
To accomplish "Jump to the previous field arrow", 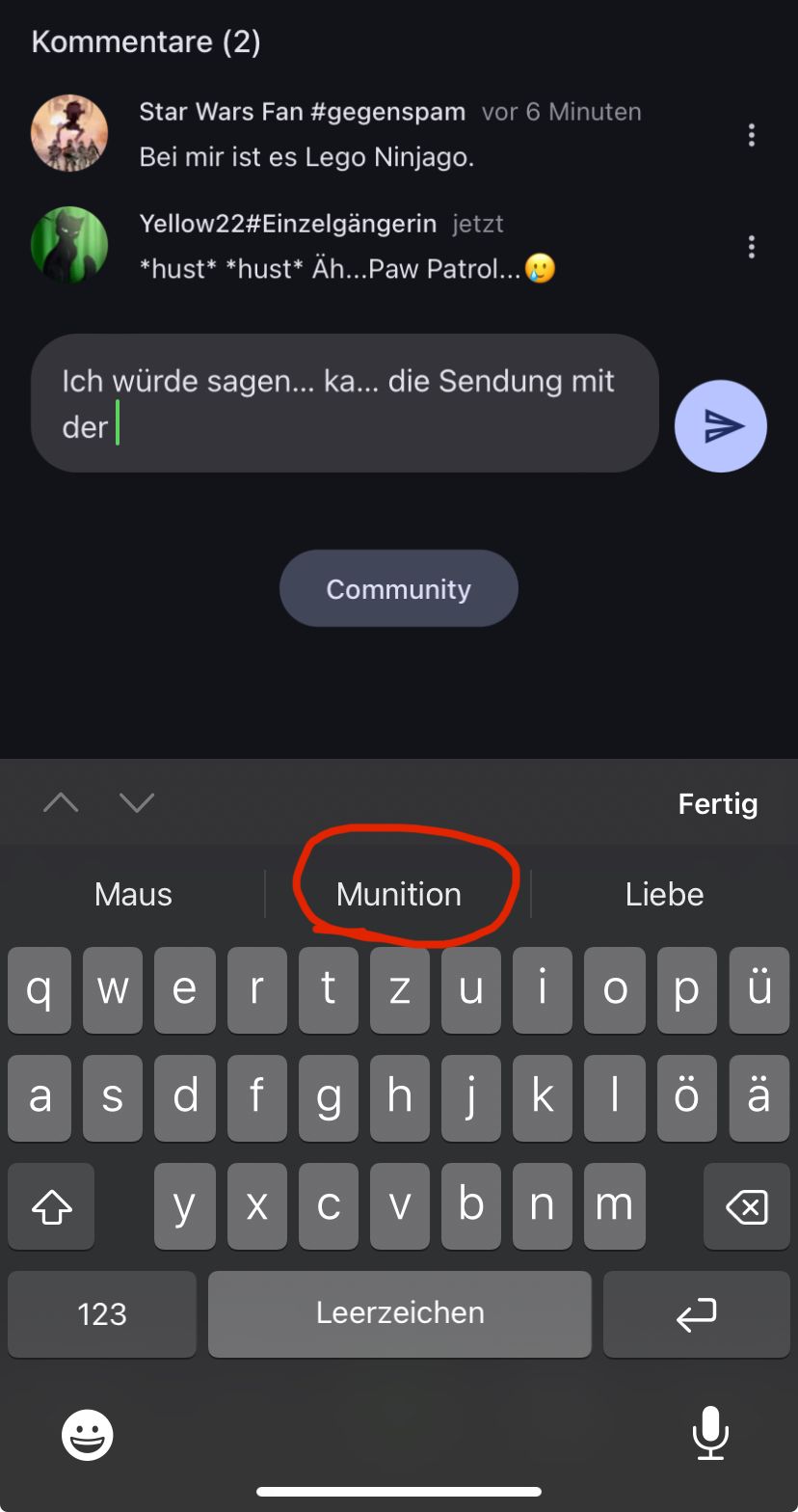I will point(62,802).
